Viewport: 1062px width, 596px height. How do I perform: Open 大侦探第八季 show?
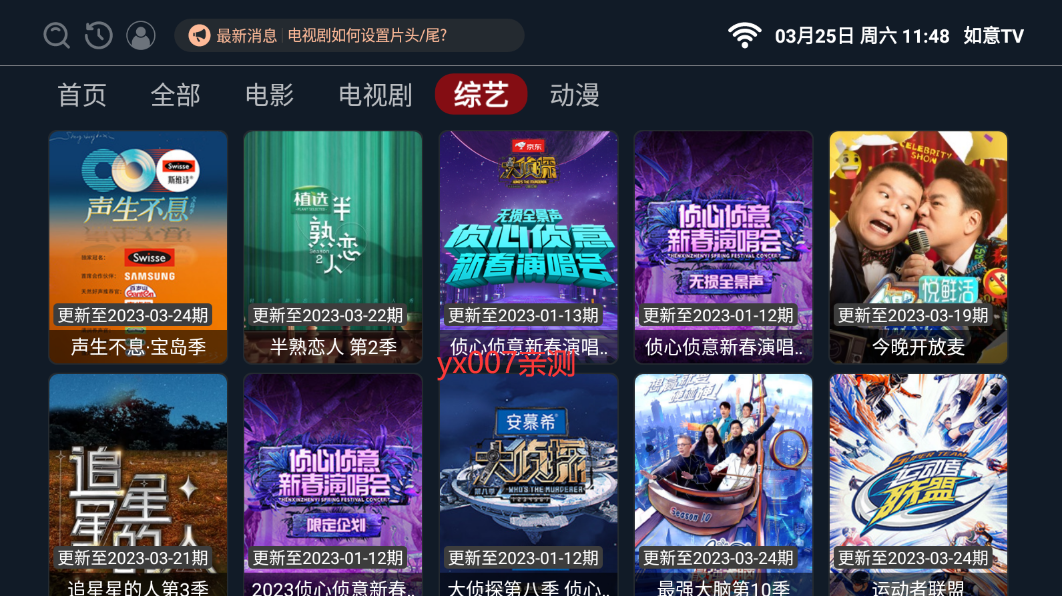[x=528, y=485]
